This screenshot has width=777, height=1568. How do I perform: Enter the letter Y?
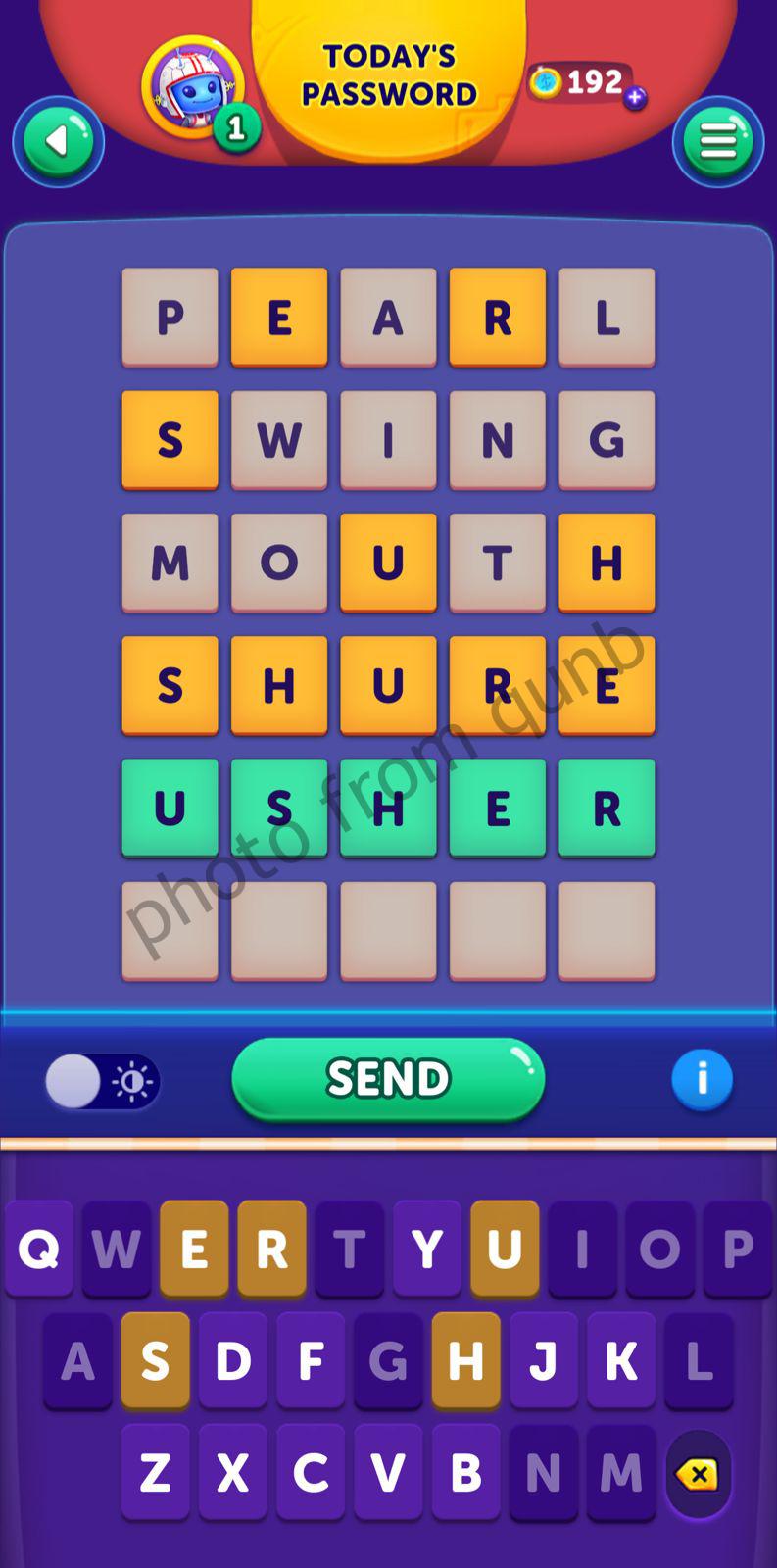click(427, 1249)
